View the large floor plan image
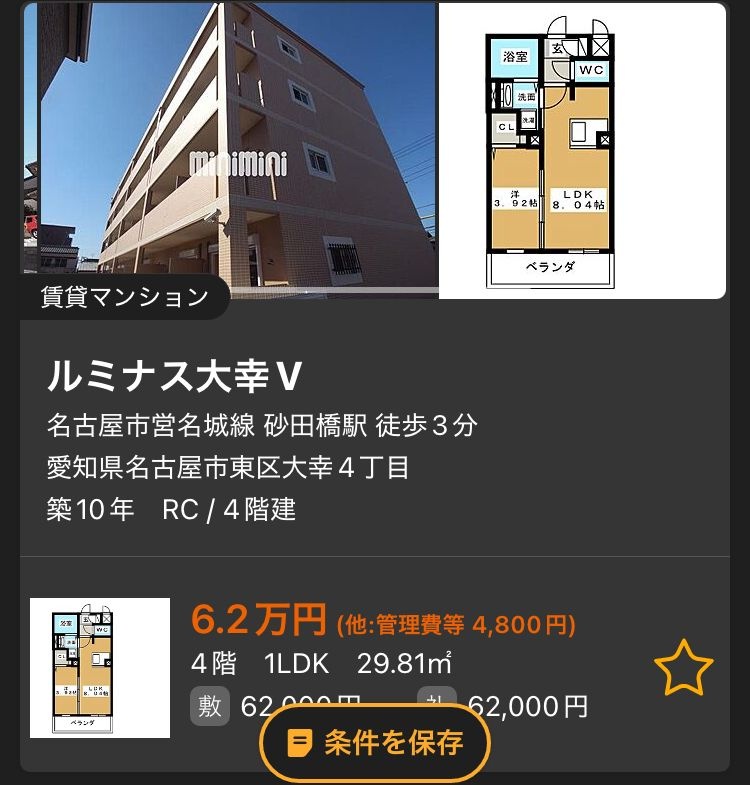 tap(582, 150)
